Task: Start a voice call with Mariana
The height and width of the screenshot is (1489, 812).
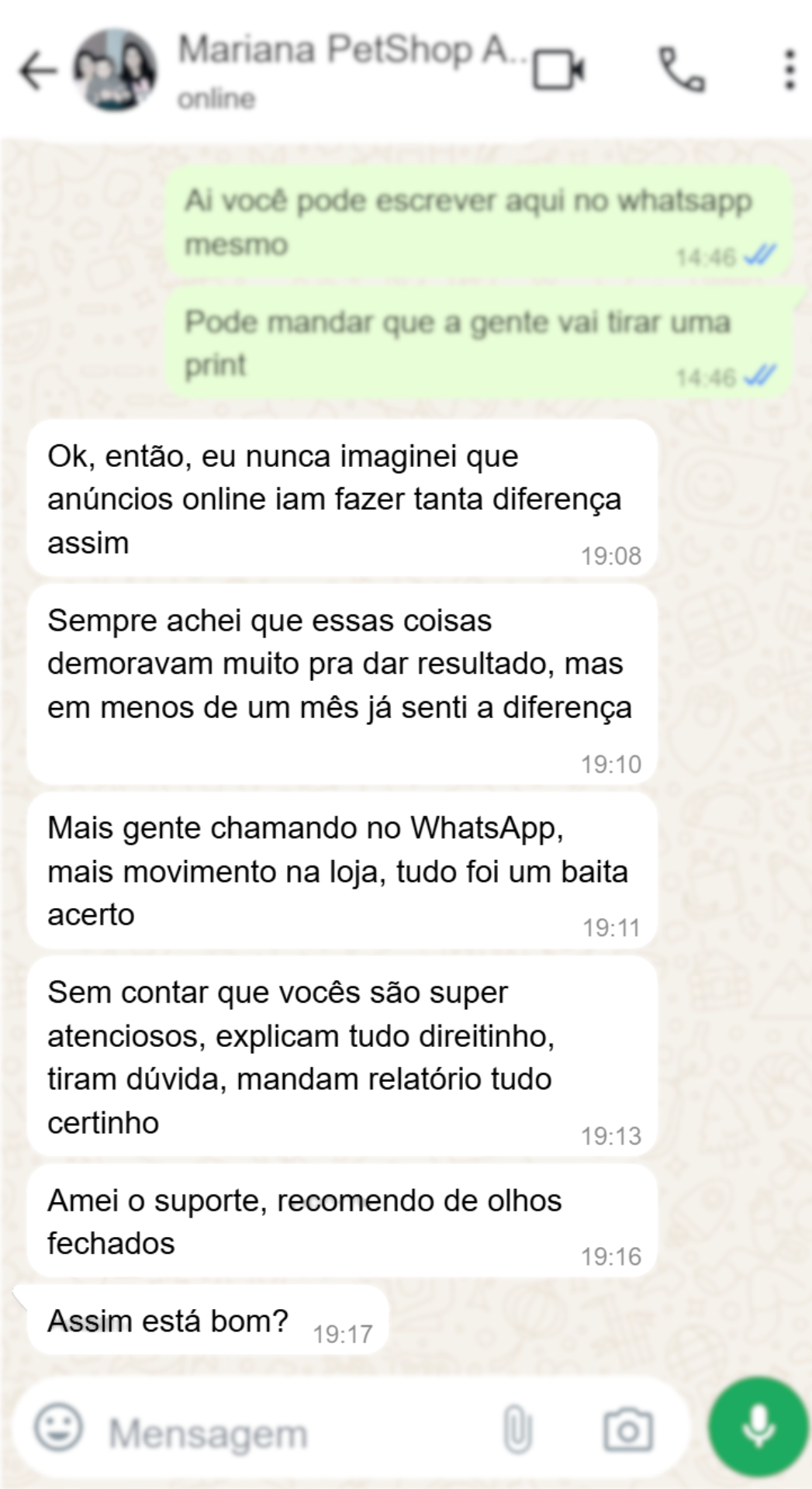Action: [682, 70]
